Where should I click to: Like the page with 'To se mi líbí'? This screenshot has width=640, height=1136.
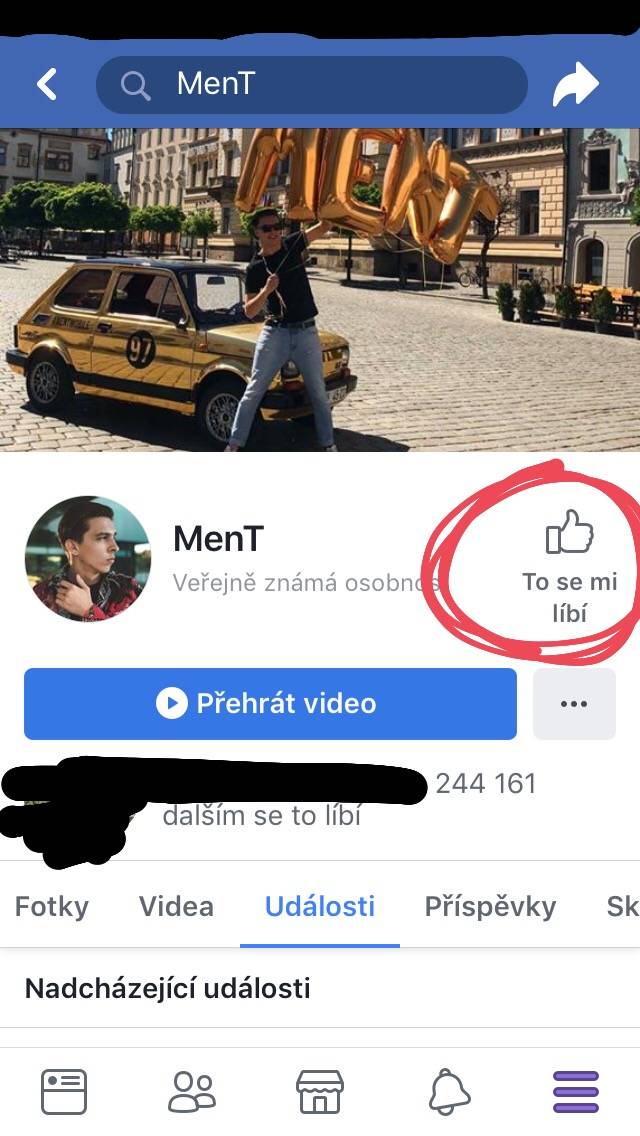pos(570,566)
